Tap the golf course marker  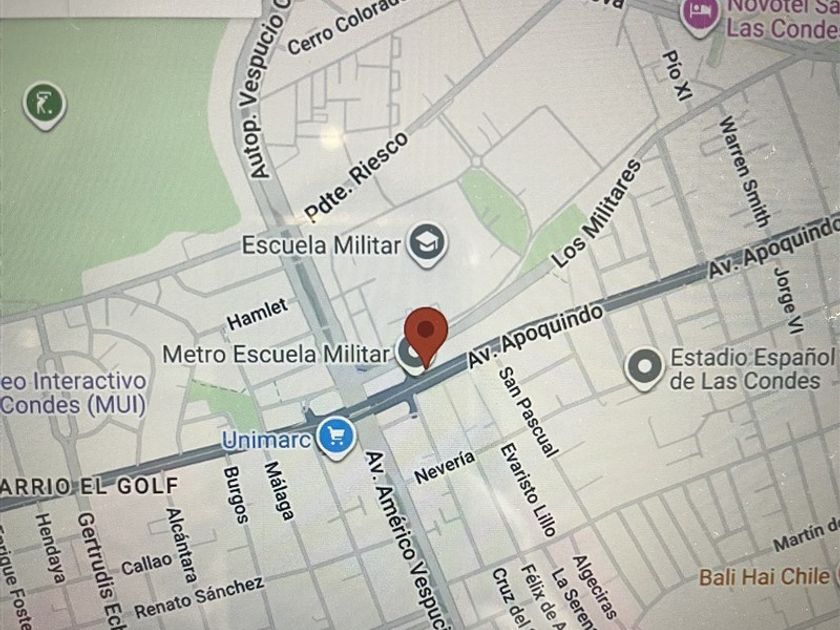tap(44, 105)
